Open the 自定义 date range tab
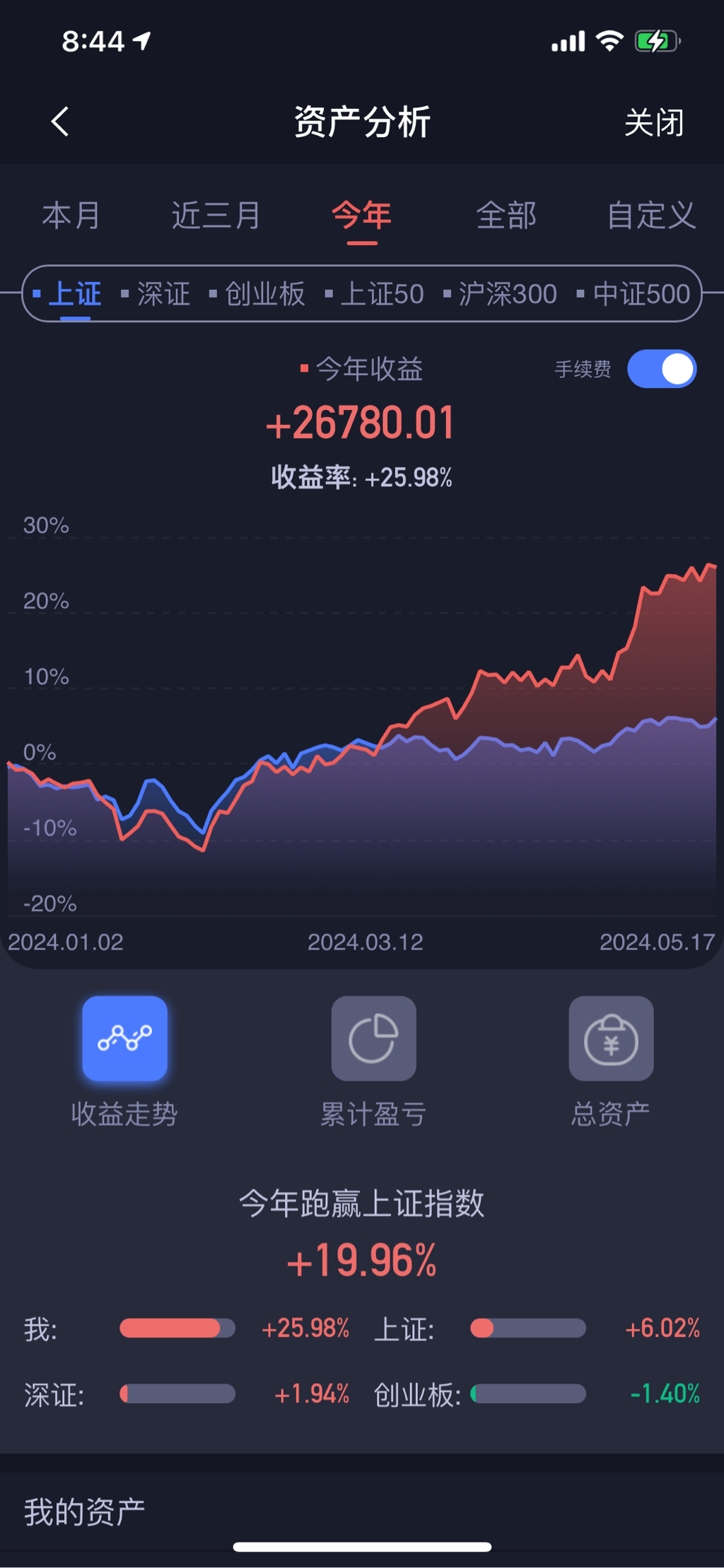The image size is (724, 1568). click(x=652, y=215)
